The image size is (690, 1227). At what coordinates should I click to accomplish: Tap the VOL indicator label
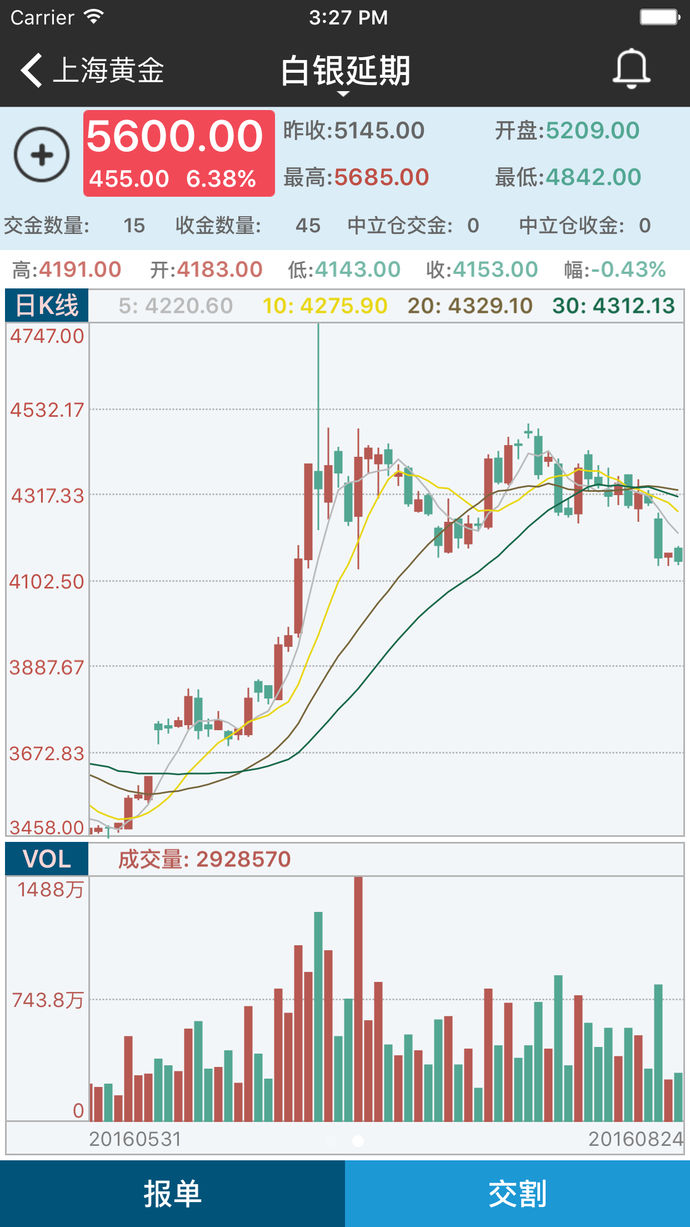[x=47, y=858]
